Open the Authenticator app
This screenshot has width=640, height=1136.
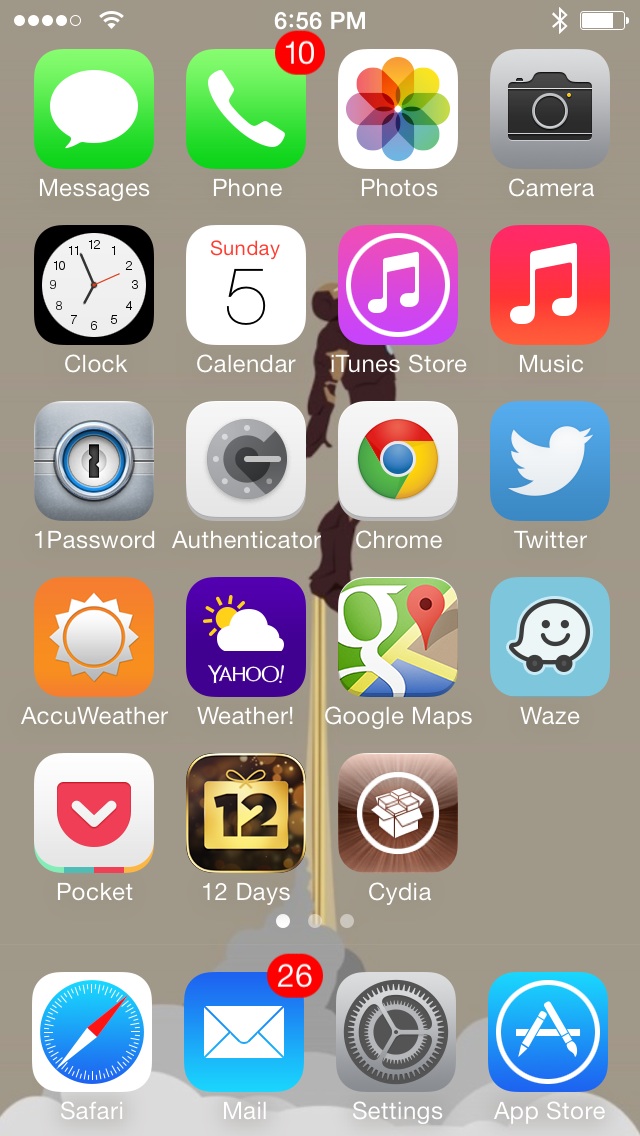click(x=246, y=461)
